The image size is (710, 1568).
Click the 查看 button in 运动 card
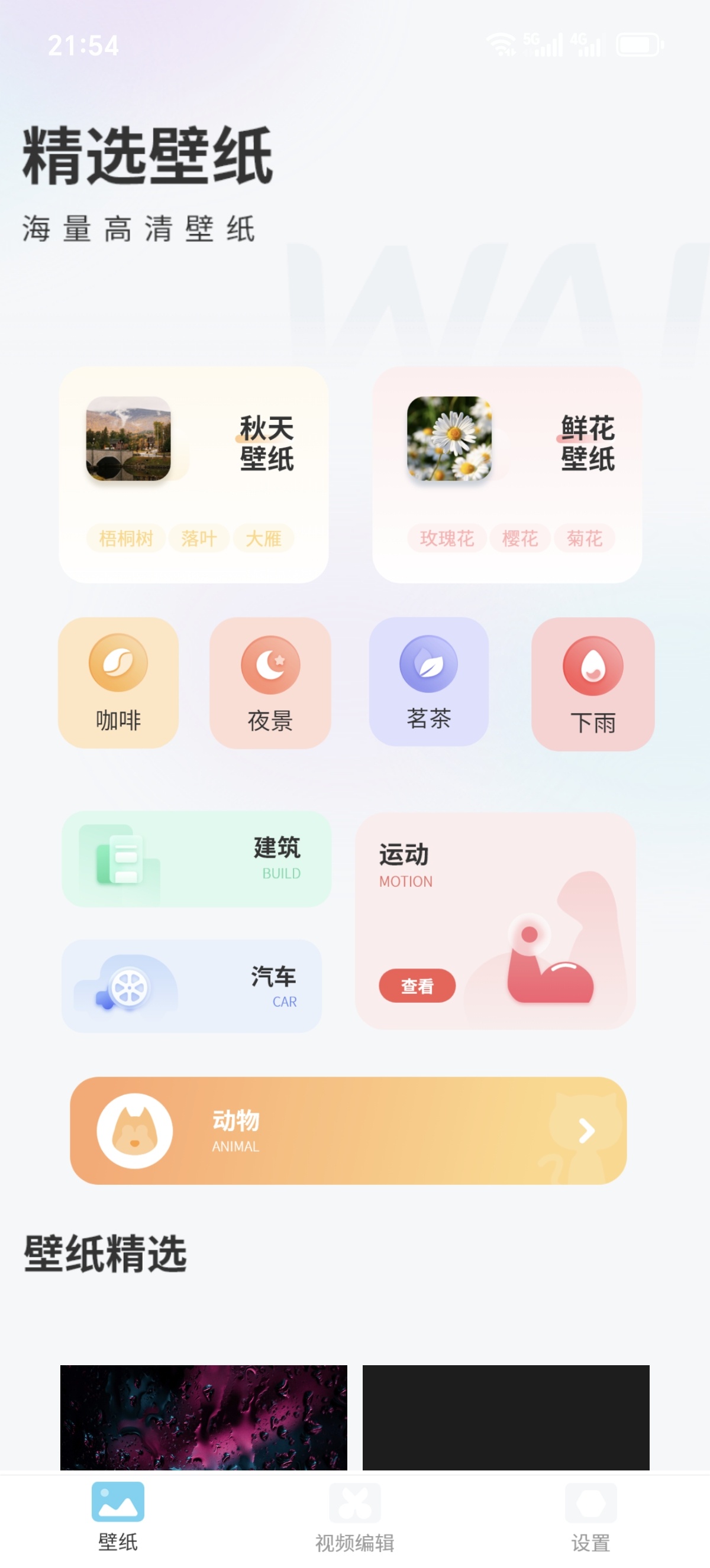[x=418, y=985]
